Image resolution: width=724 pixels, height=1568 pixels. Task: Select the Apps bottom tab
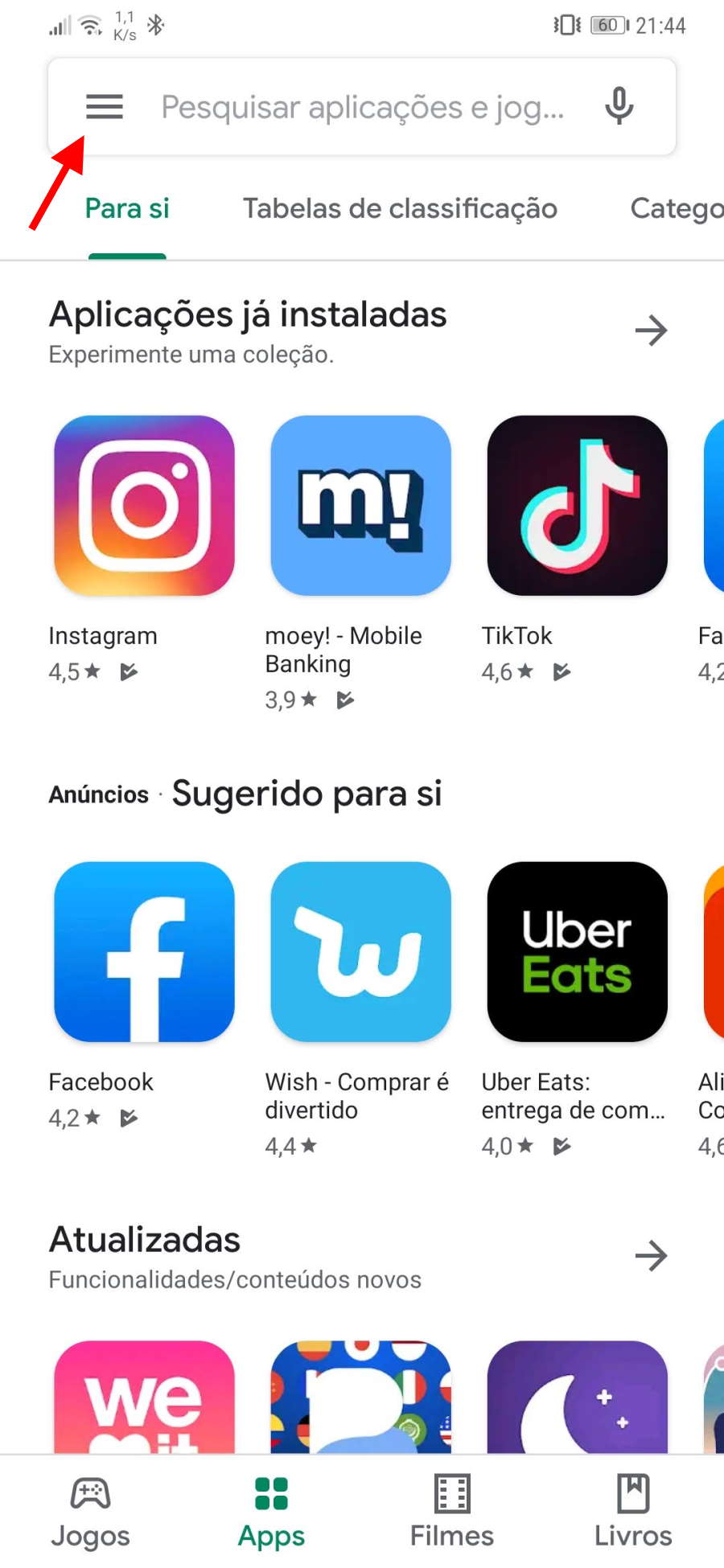pyautogui.click(x=271, y=1511)
